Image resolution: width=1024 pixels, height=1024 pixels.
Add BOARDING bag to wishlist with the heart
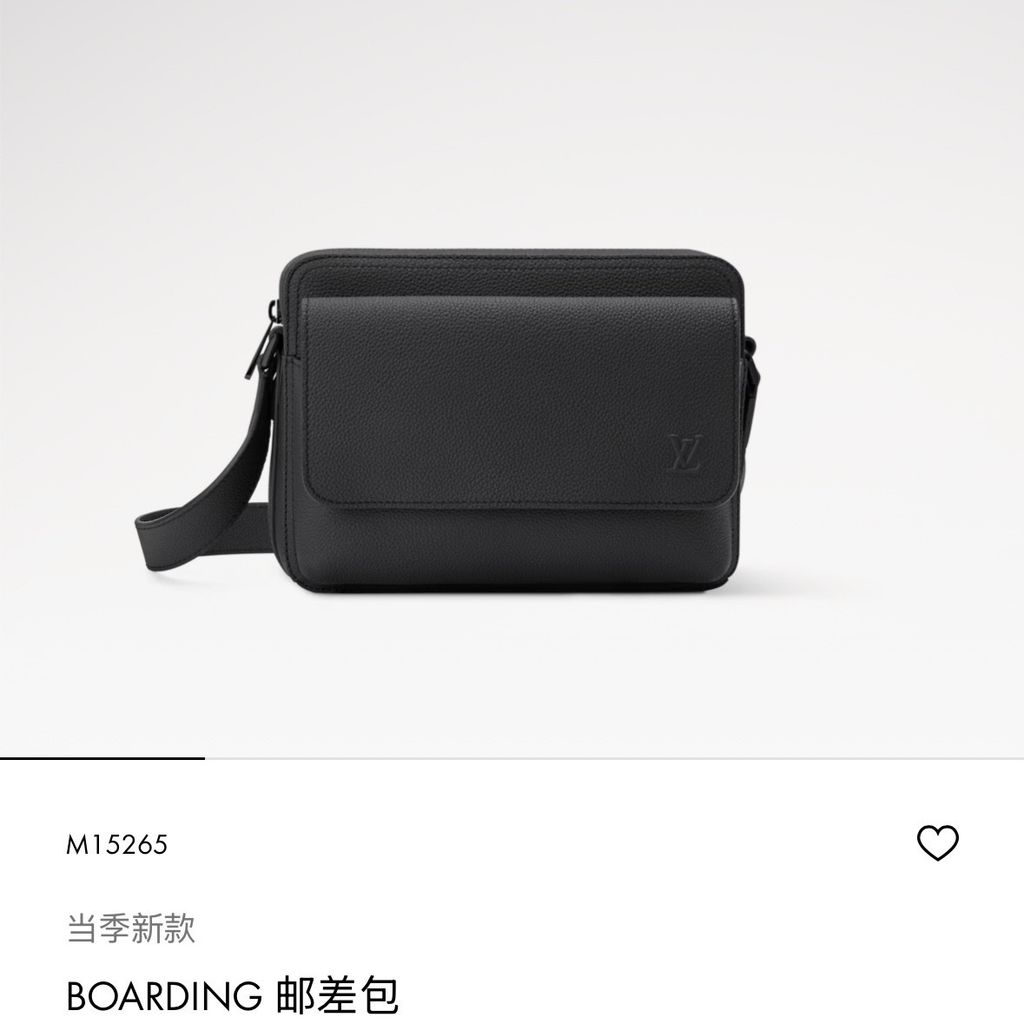click(x=937, y=844)
